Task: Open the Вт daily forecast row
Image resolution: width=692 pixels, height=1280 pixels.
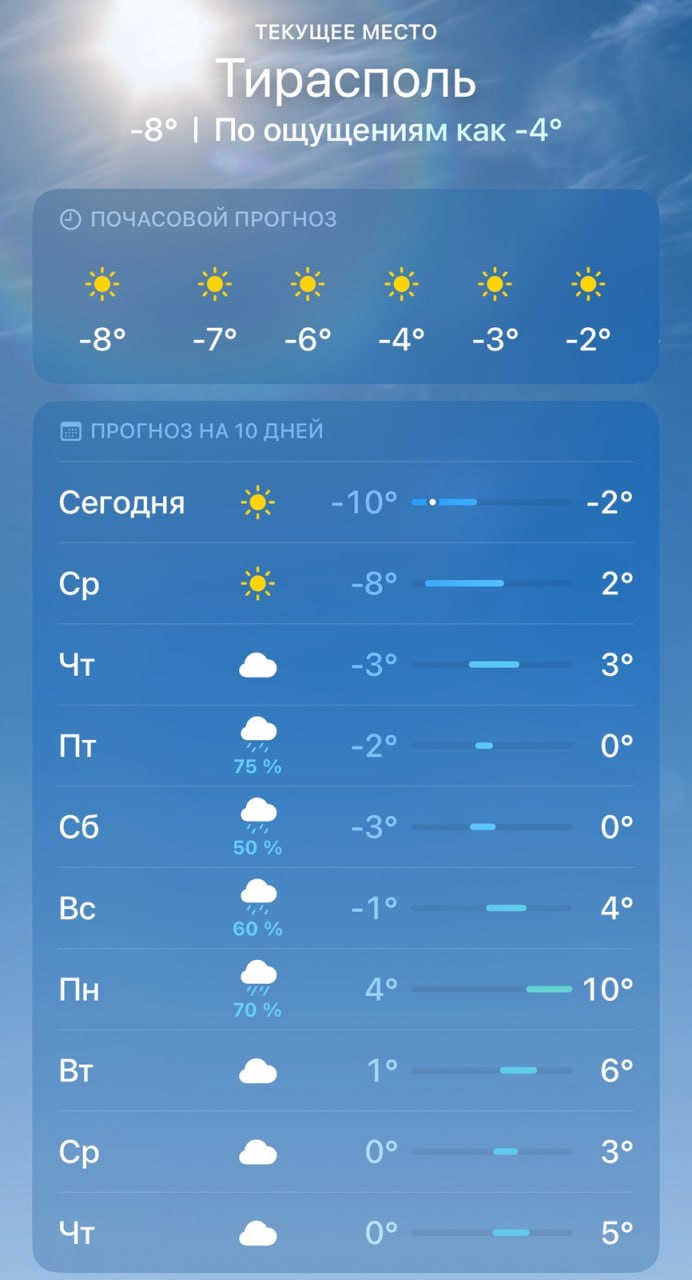Action: click(x=345, y=1071)
